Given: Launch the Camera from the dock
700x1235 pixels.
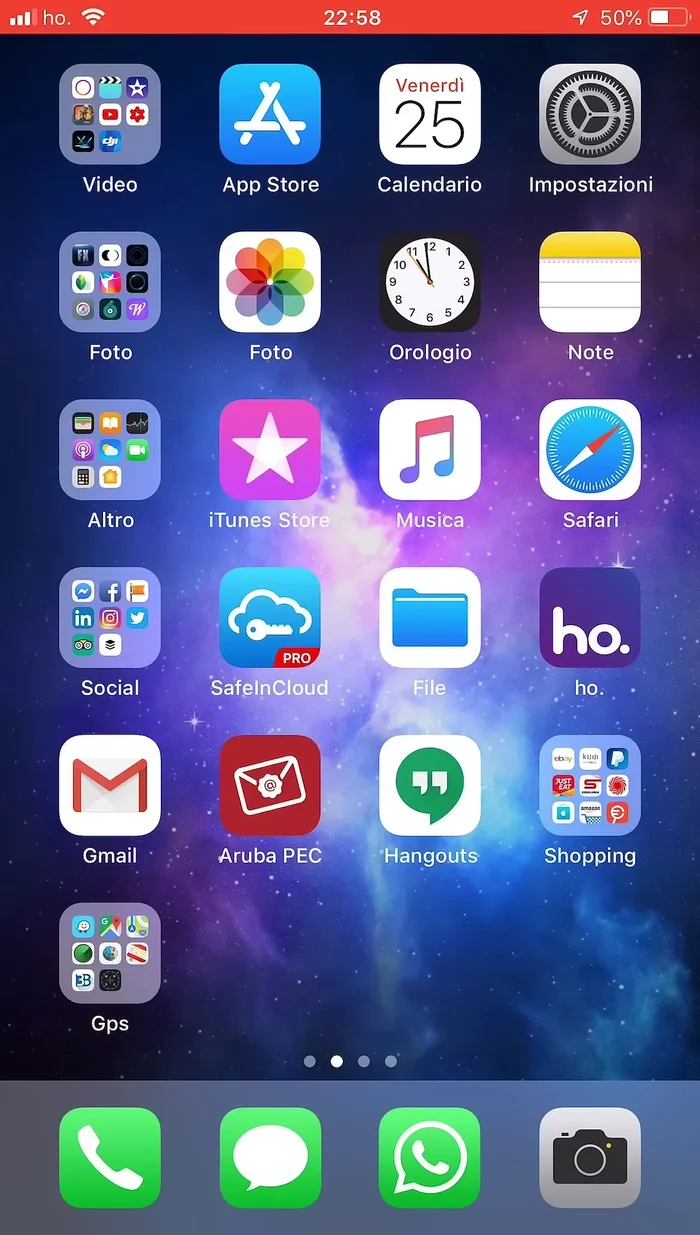Looking at the screenshot, I should pyautogui.click(x=590, y=1158).
